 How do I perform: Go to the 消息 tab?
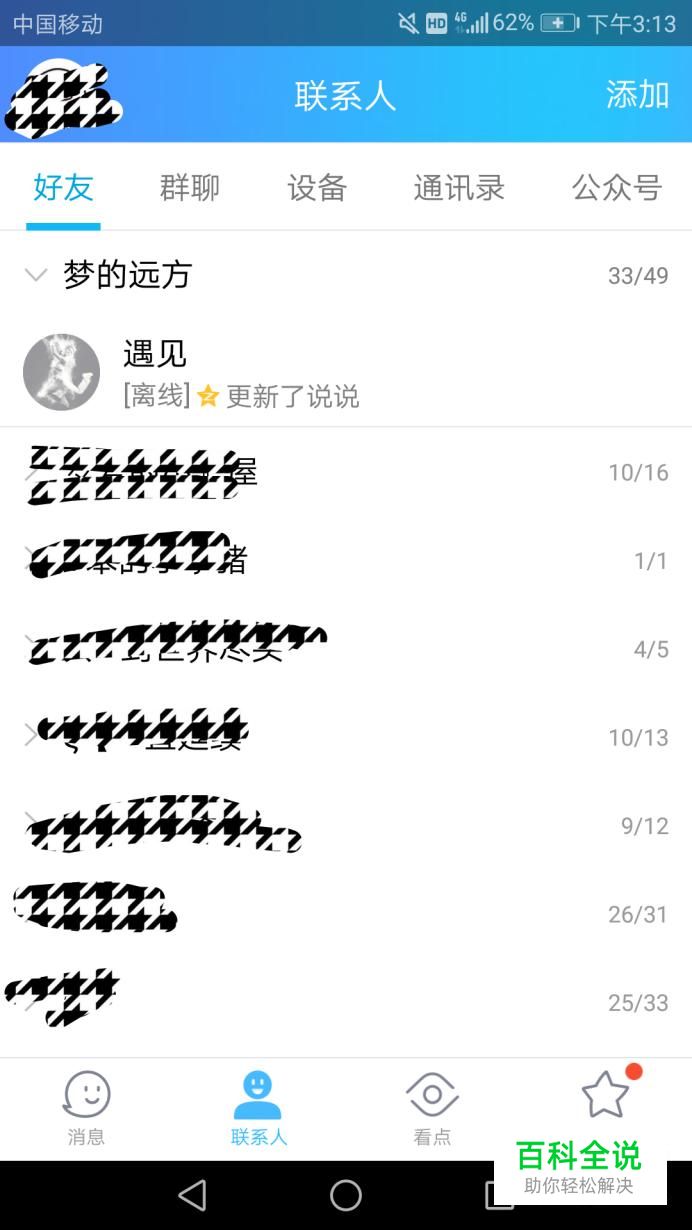86,1108
